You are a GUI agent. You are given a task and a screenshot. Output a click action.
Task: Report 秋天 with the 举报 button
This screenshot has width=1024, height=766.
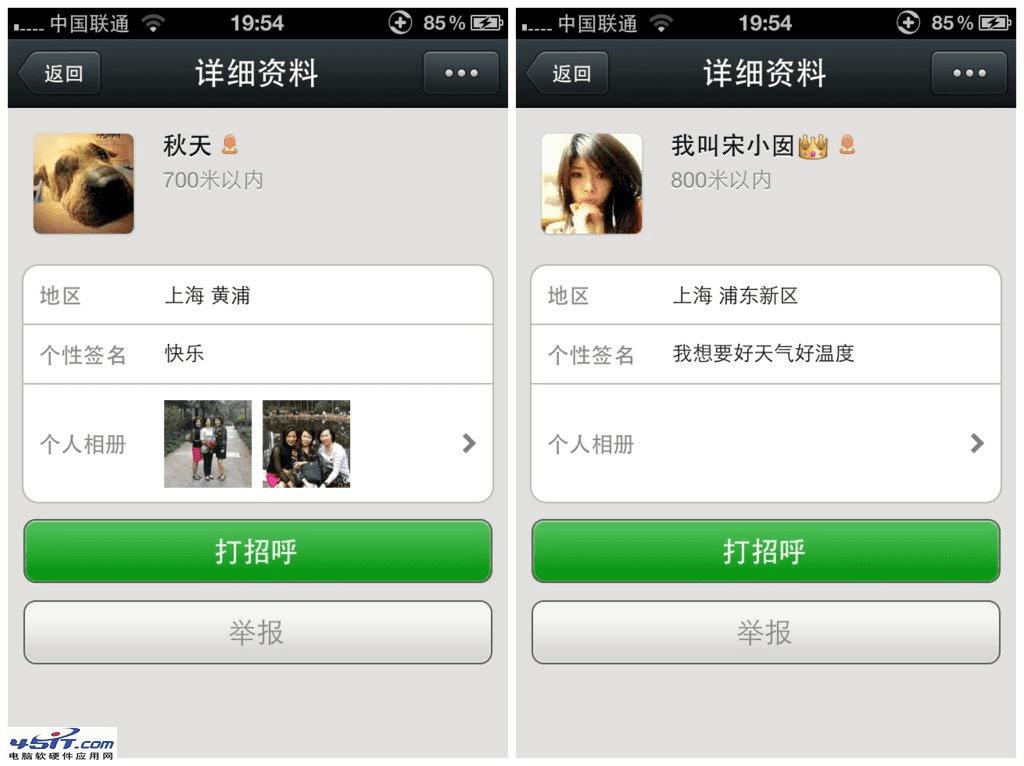point(257,632)
